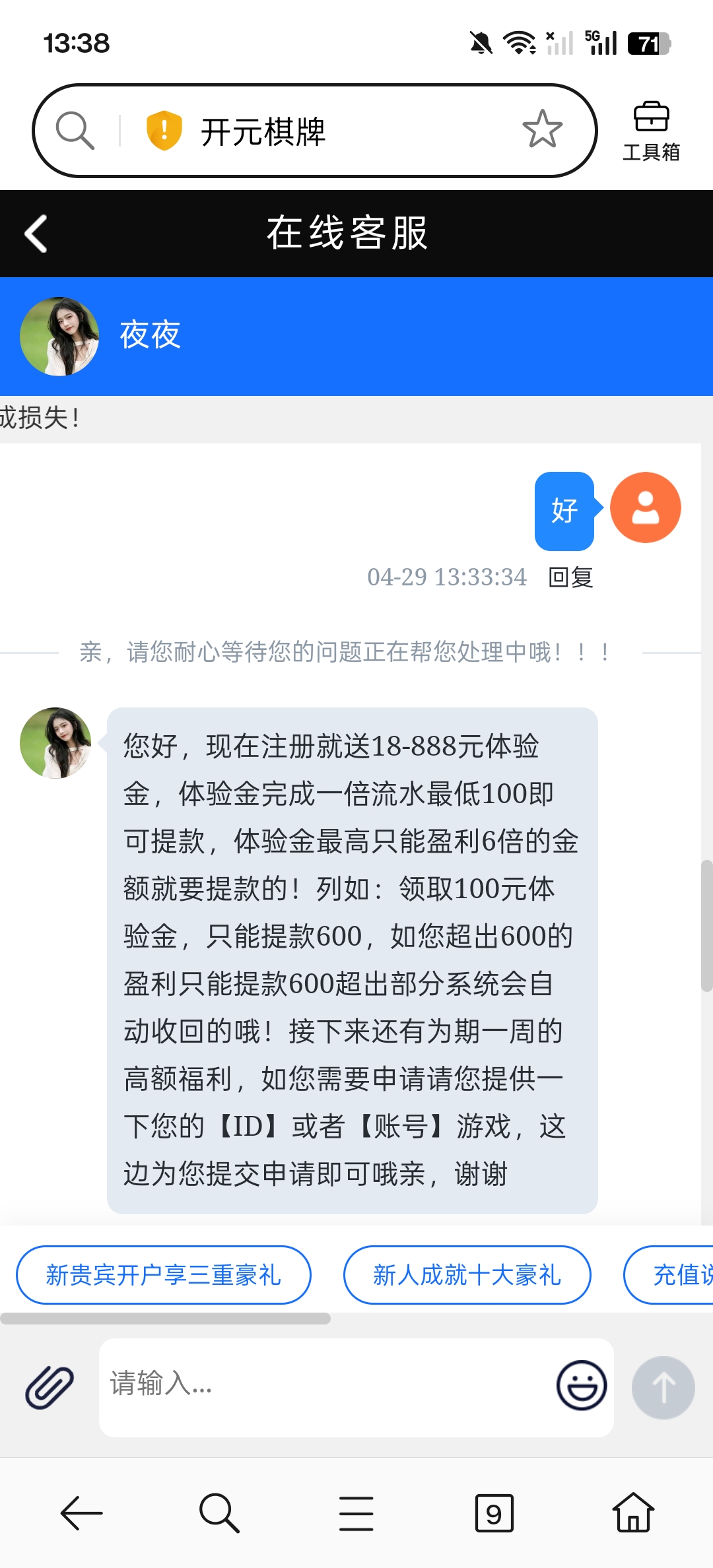The height and width of the screenshot is (1568, 713).
Task: Attach a file with the paperclip icon
Action: coord(50,1387)
